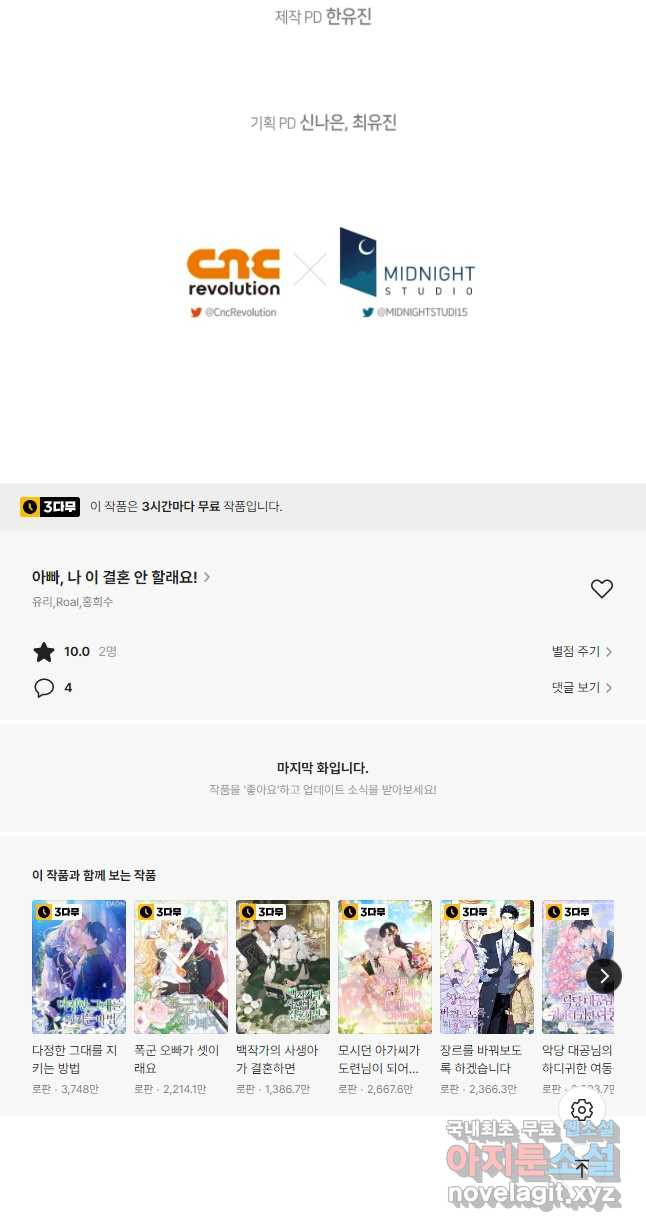Image resolution: width=646 pixels, height=1232 pixels.
Task: Open 다정한 그대를 지키는 방법
Action: tap(79, 967)
